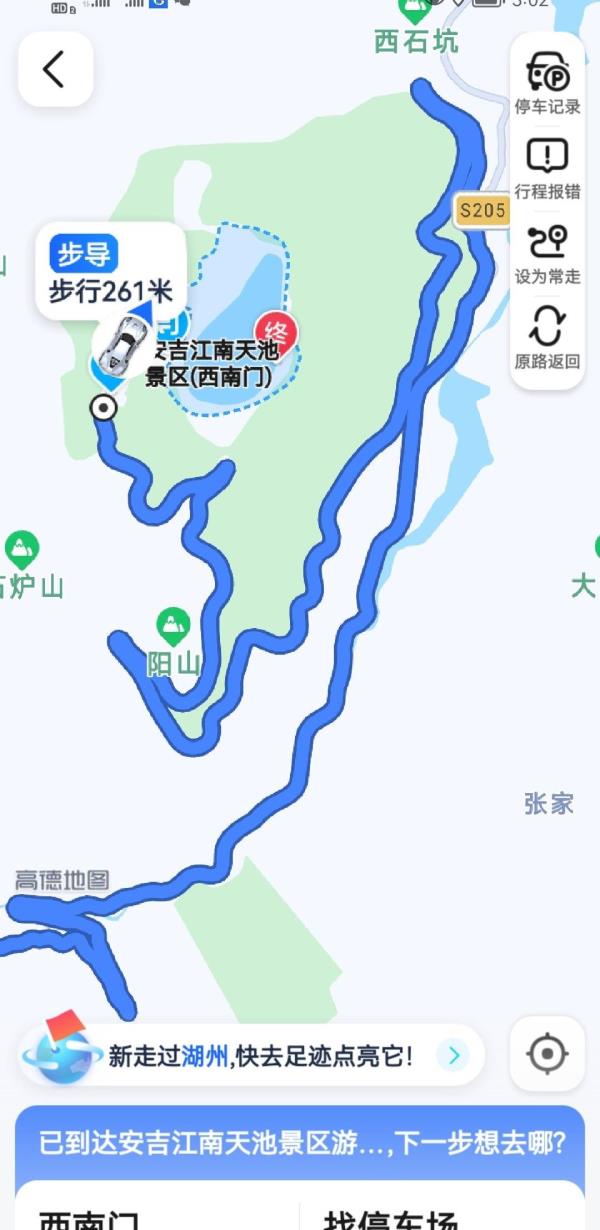Viewport: 600px width, 1230px height.
Task: Recenter map on current location
Action: tap(547, 1053)
